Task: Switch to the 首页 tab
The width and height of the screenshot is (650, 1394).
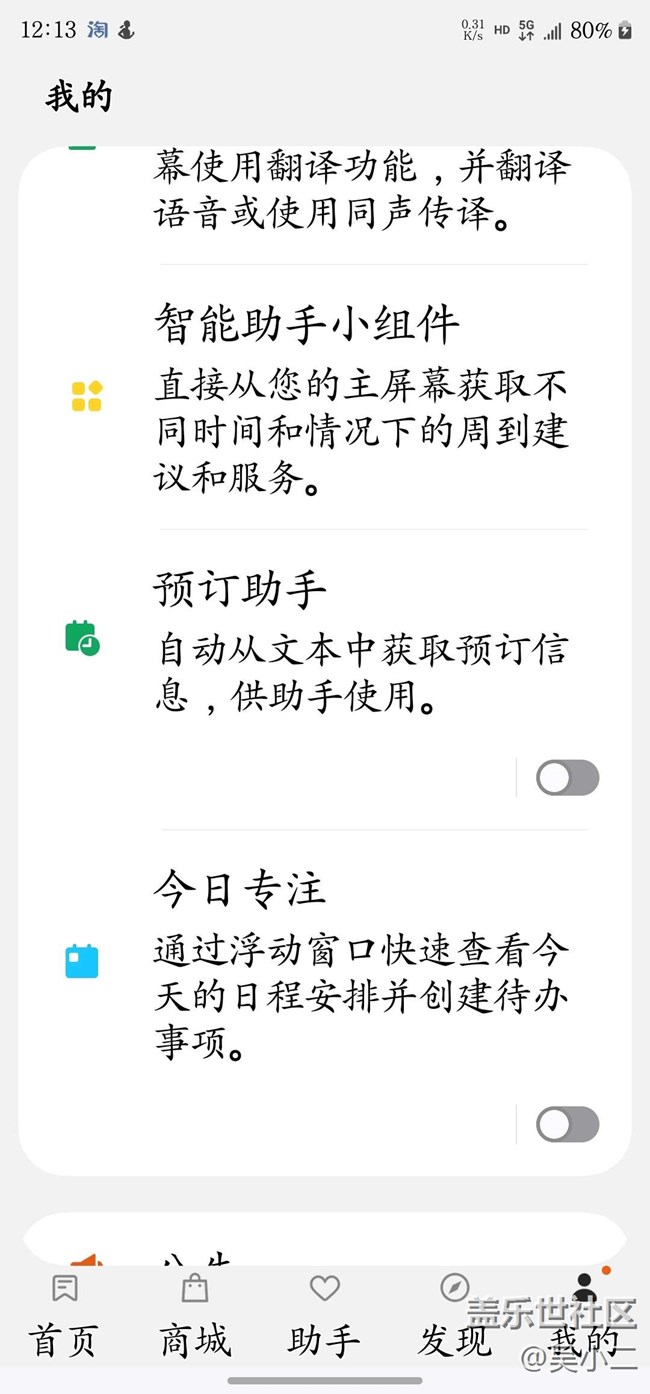Action: coord(65,1316)
